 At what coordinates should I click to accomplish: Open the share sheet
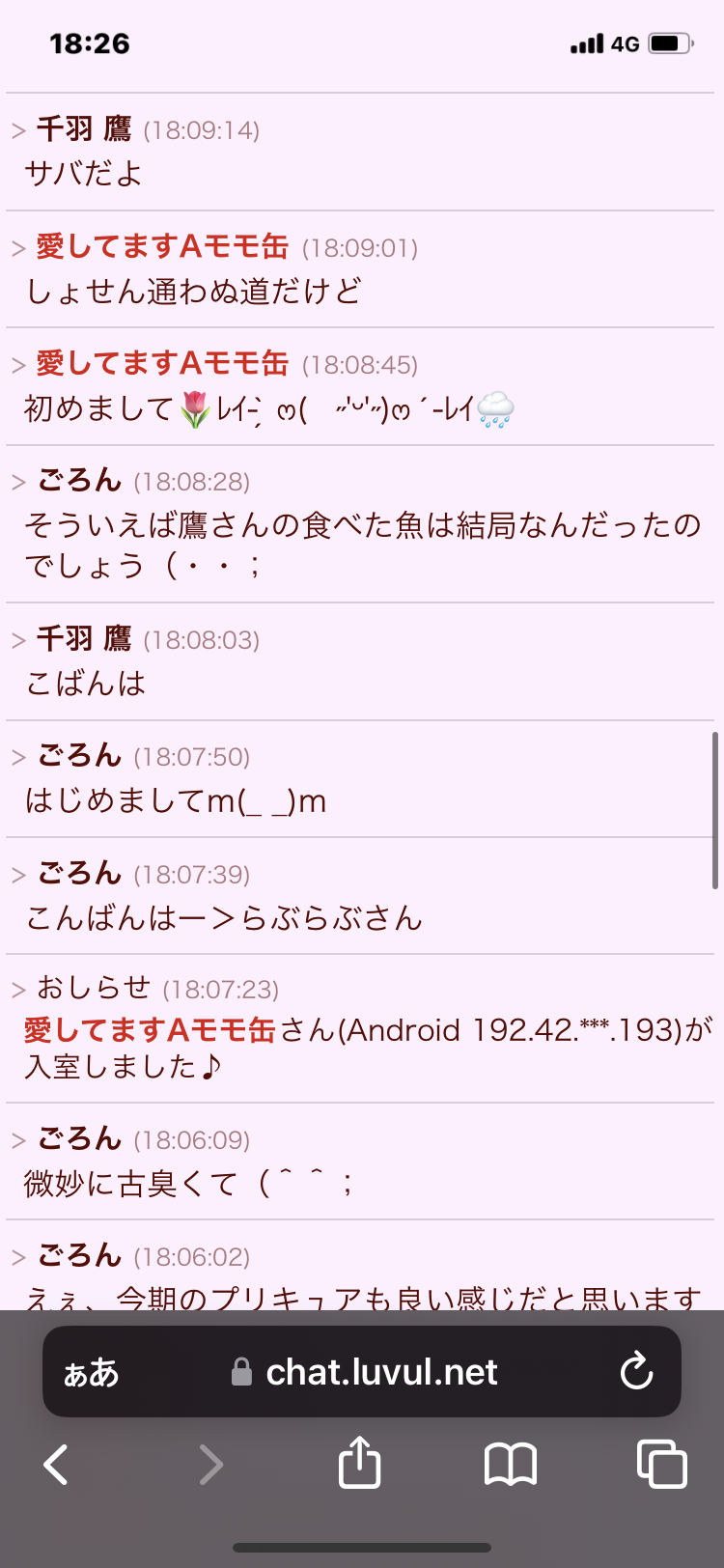coord(359,1463)
